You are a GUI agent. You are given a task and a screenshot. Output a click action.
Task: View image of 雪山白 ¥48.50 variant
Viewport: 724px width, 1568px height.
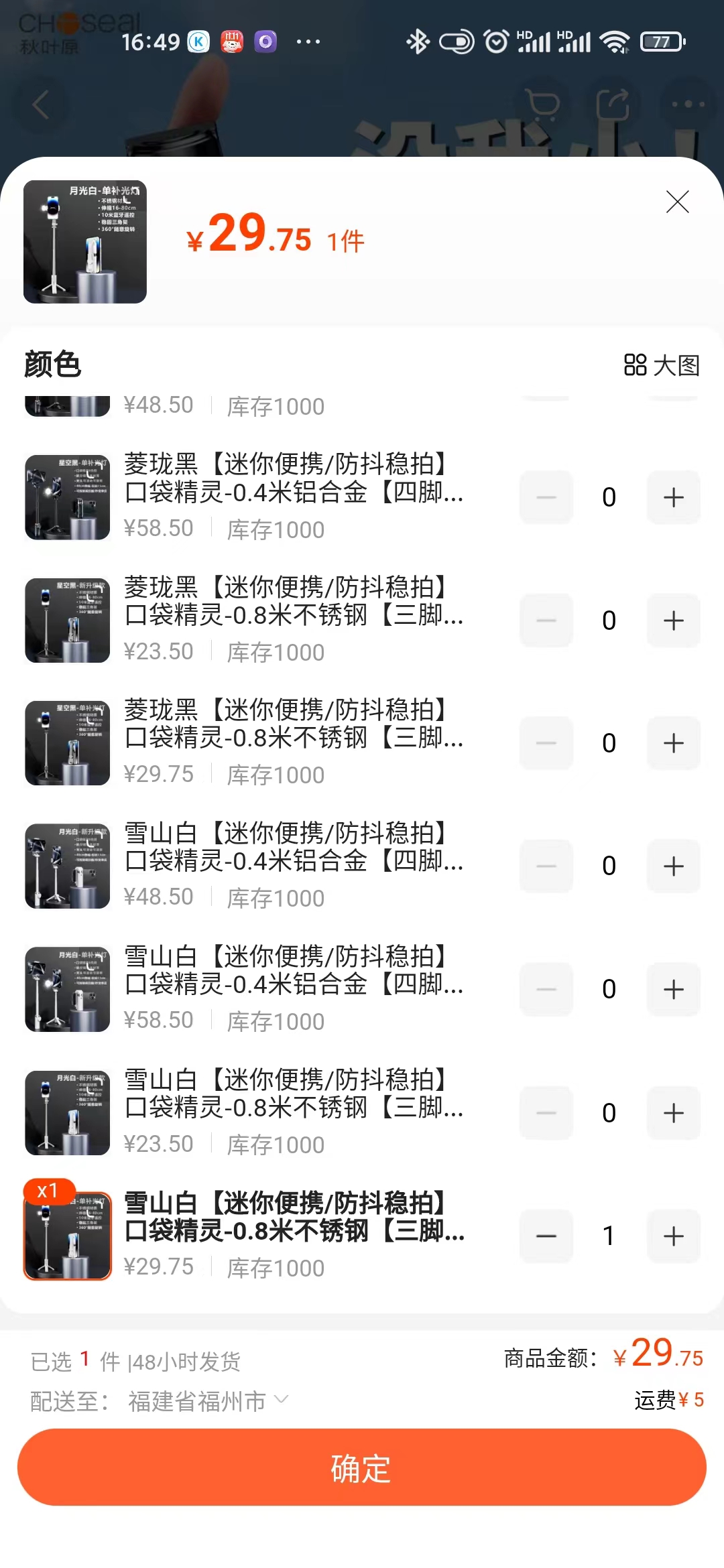pyautogui.click(x=68, y=866)
